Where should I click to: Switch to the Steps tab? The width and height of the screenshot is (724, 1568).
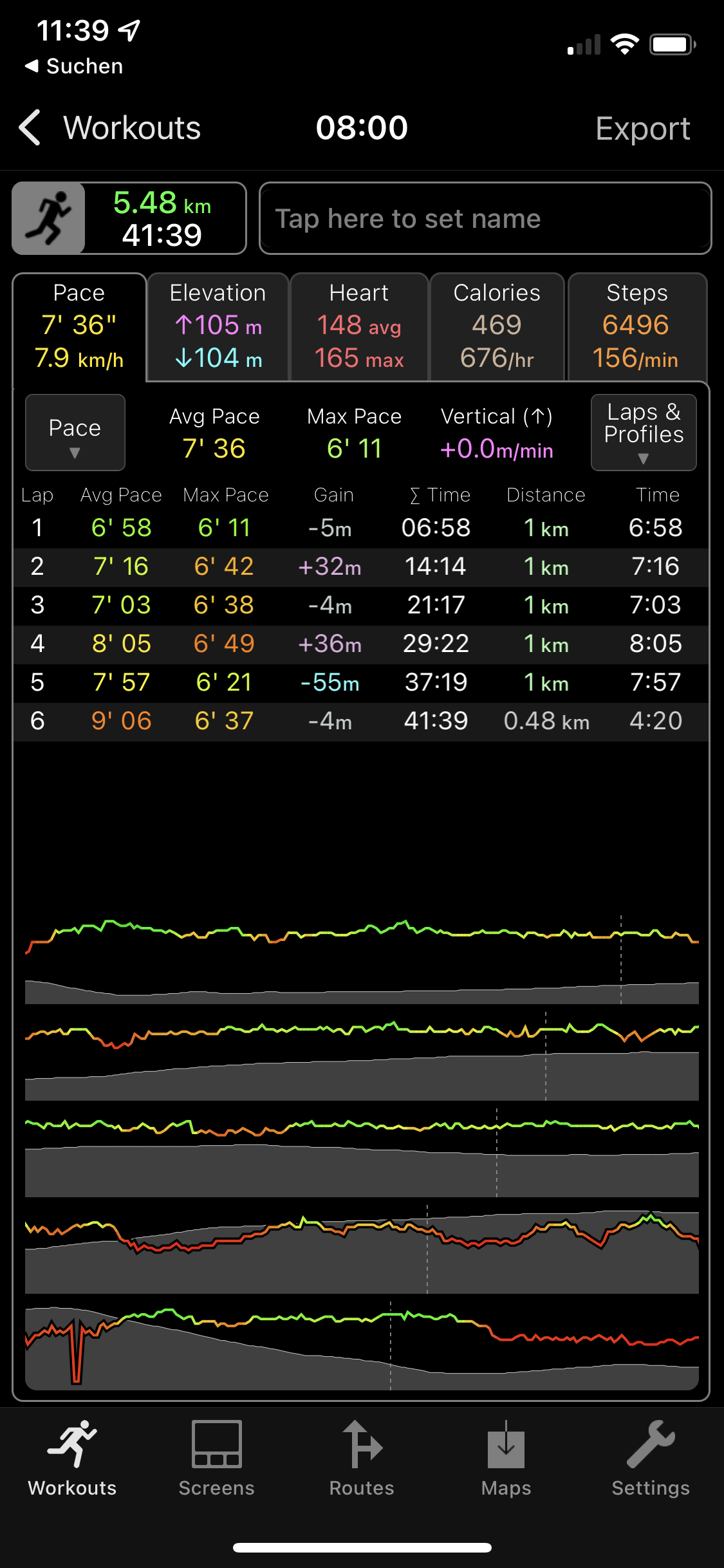(x=636, y=327)
